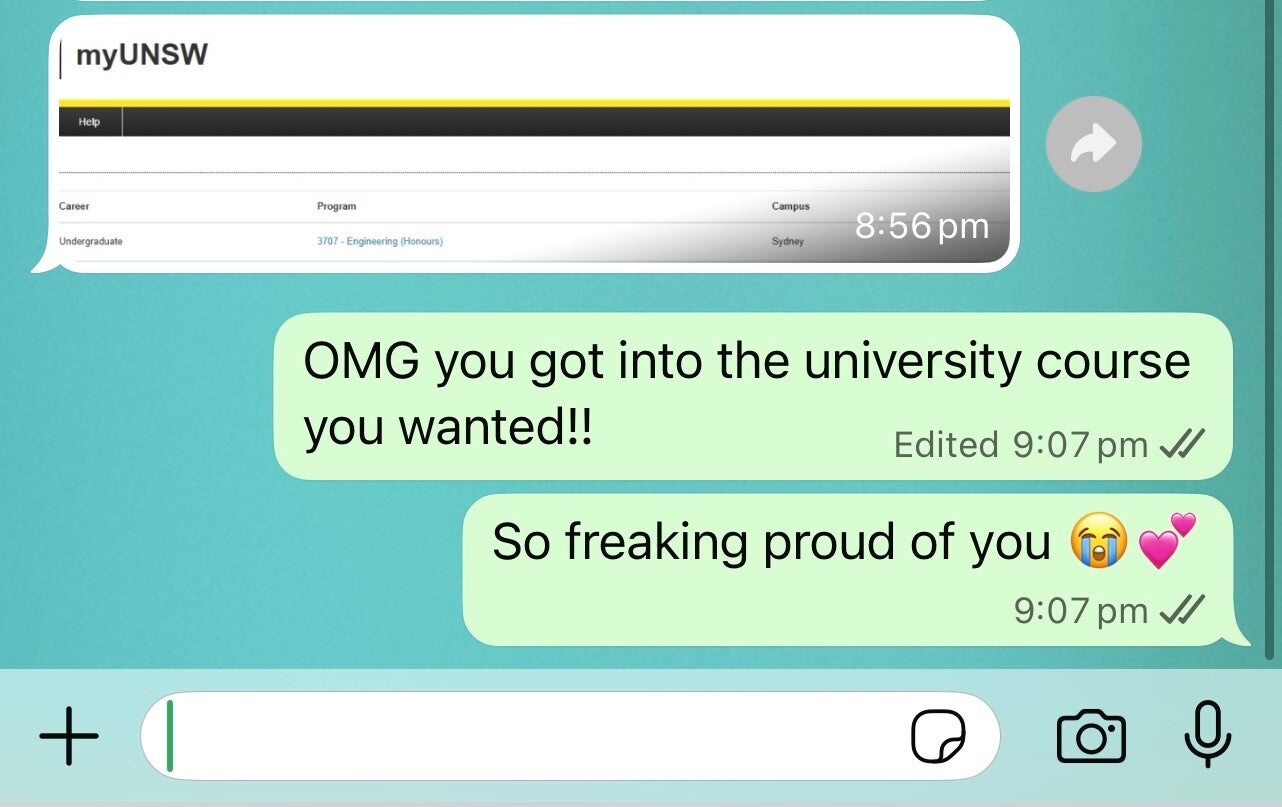Forward the myUNSW image
The image size is (1282, 807).
pyautogui.click(x=1094, y=145)
